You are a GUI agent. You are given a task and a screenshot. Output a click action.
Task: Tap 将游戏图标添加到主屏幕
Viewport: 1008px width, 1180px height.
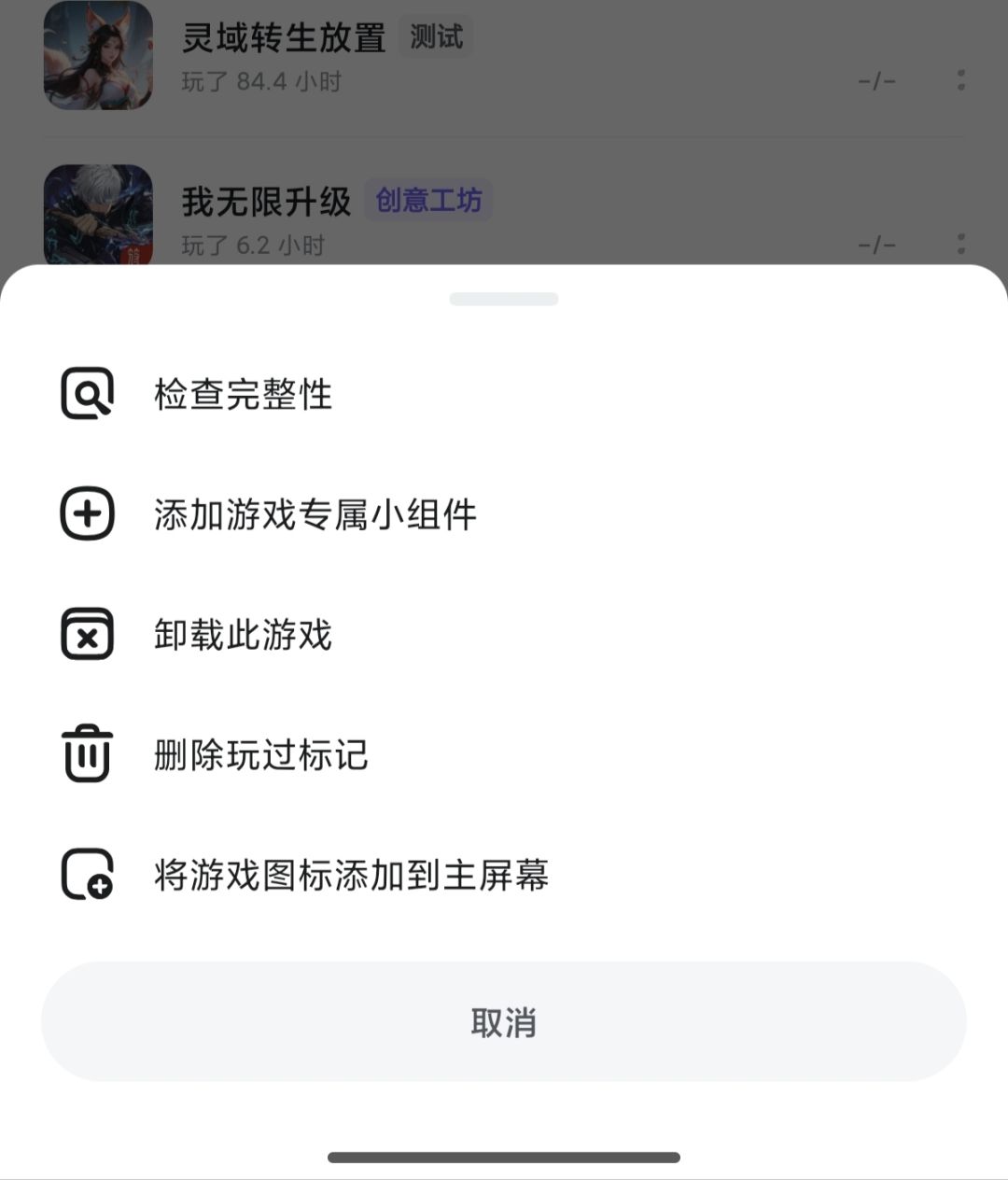click(x=350, y=876)
